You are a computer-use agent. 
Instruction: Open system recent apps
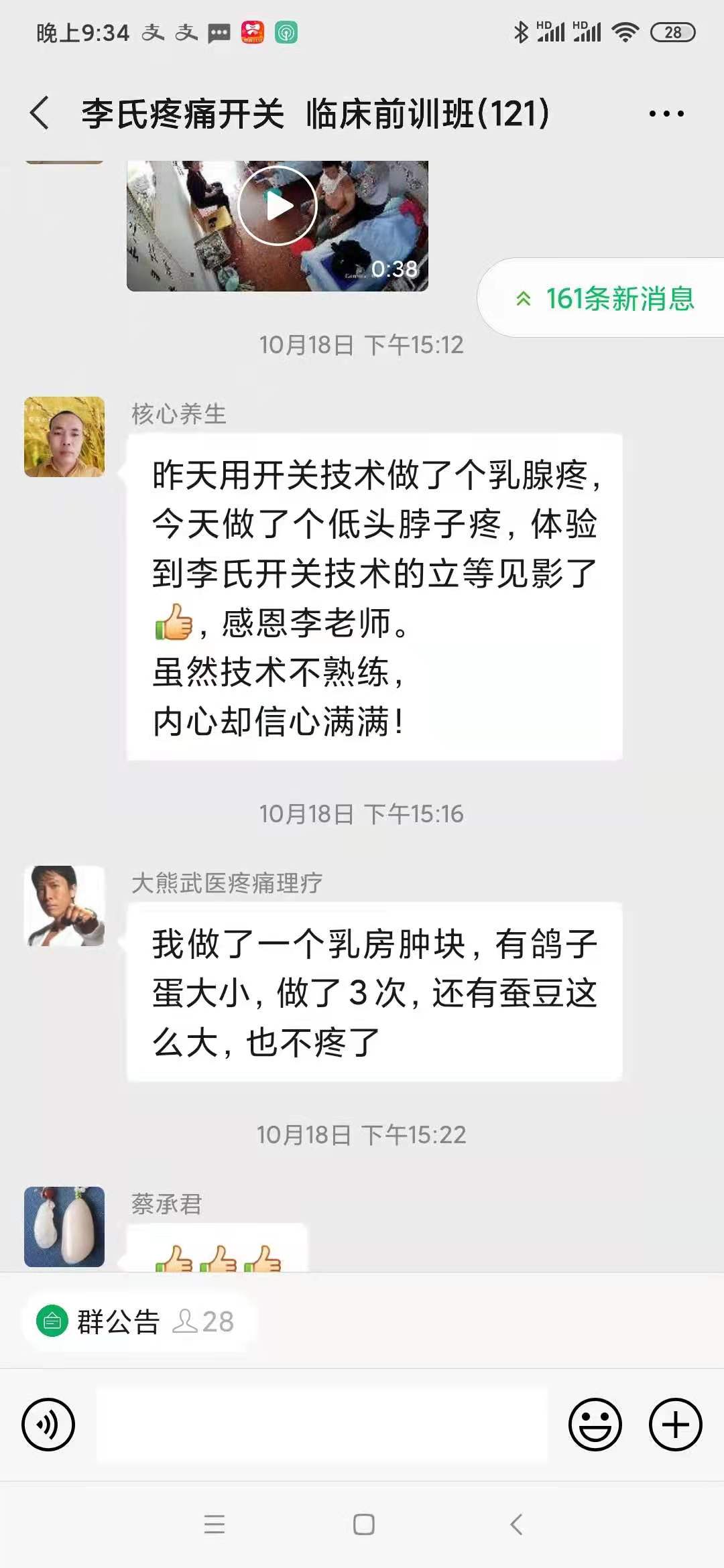215,1524
